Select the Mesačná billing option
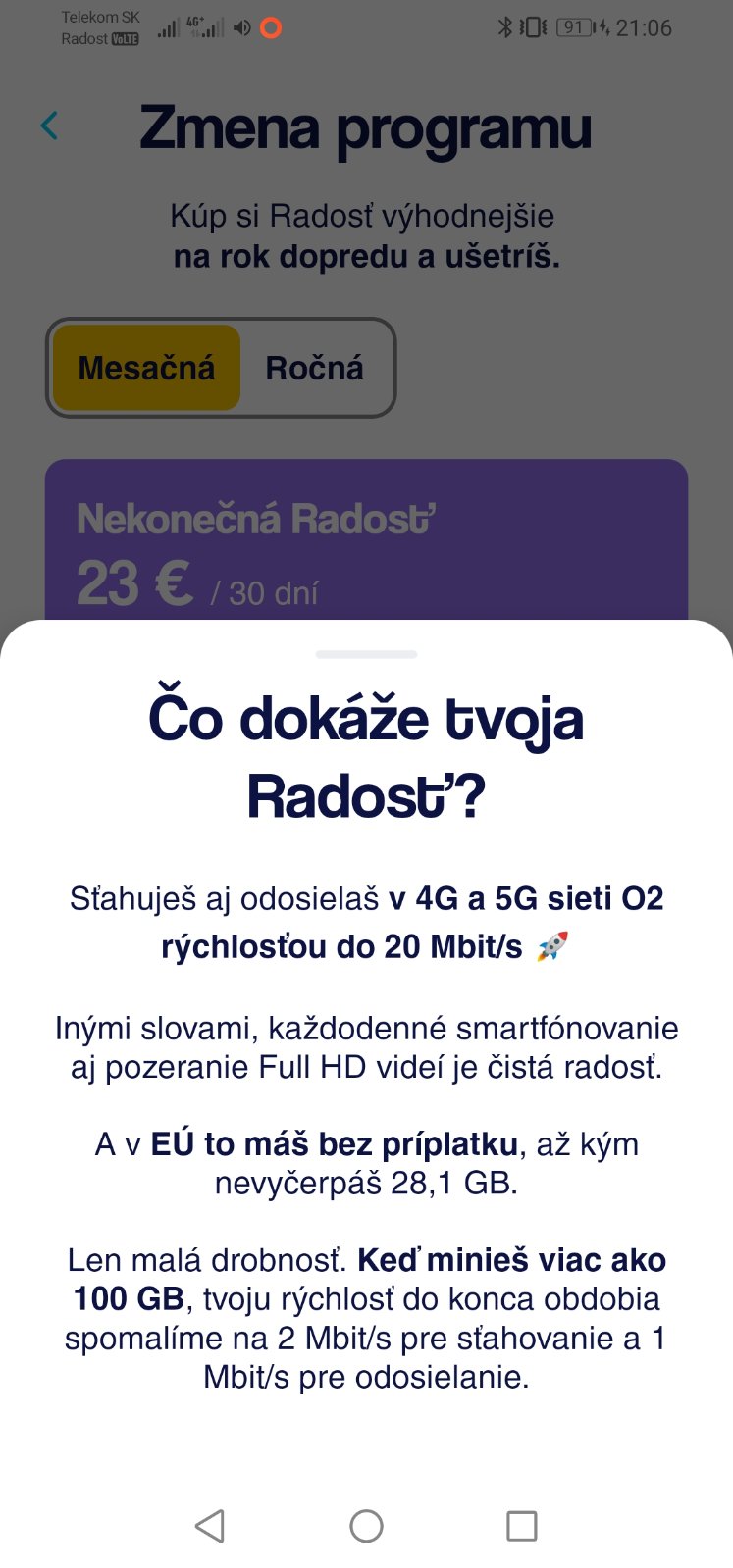Viewport: 733px width, 1568px height. point(146,368)
